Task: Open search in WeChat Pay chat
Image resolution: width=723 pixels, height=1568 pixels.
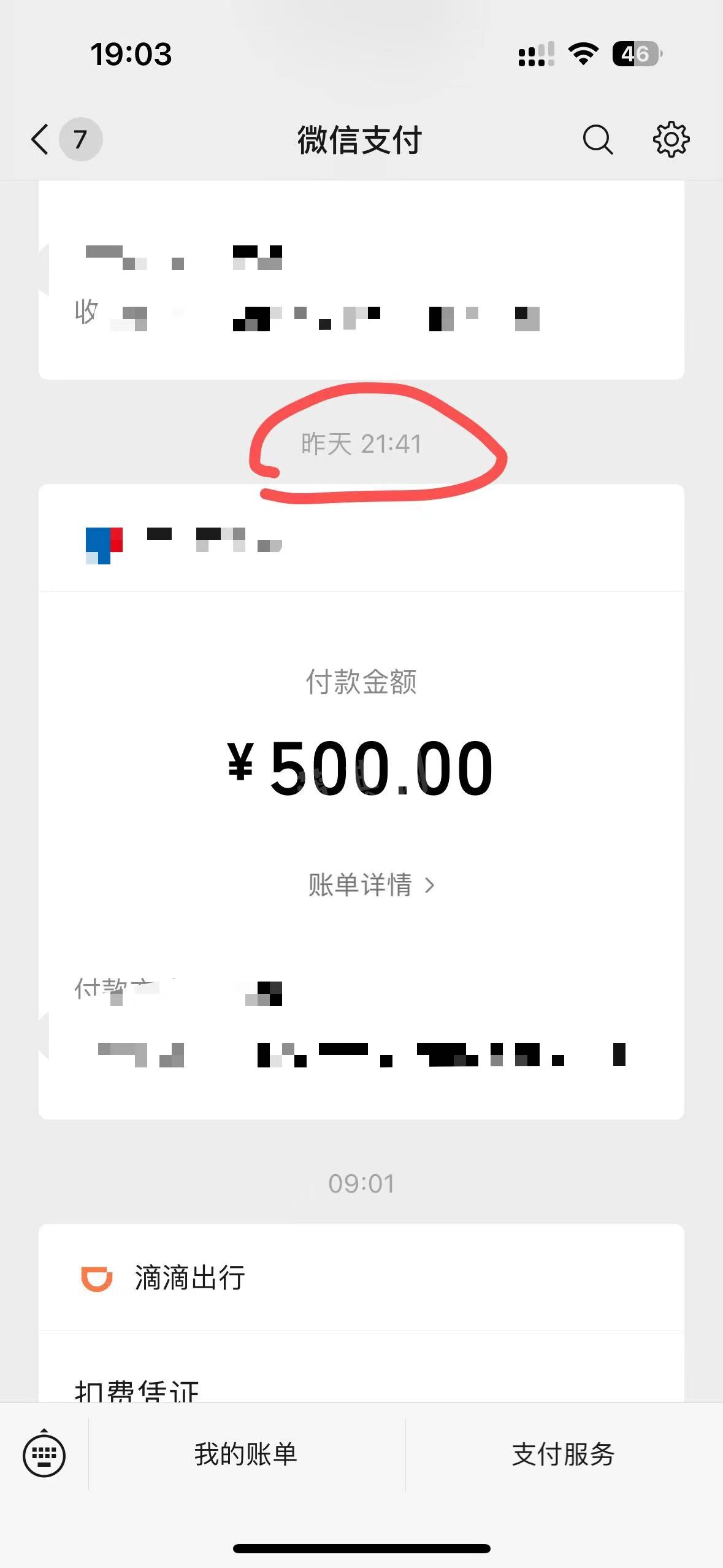Action: pos(597,139)
